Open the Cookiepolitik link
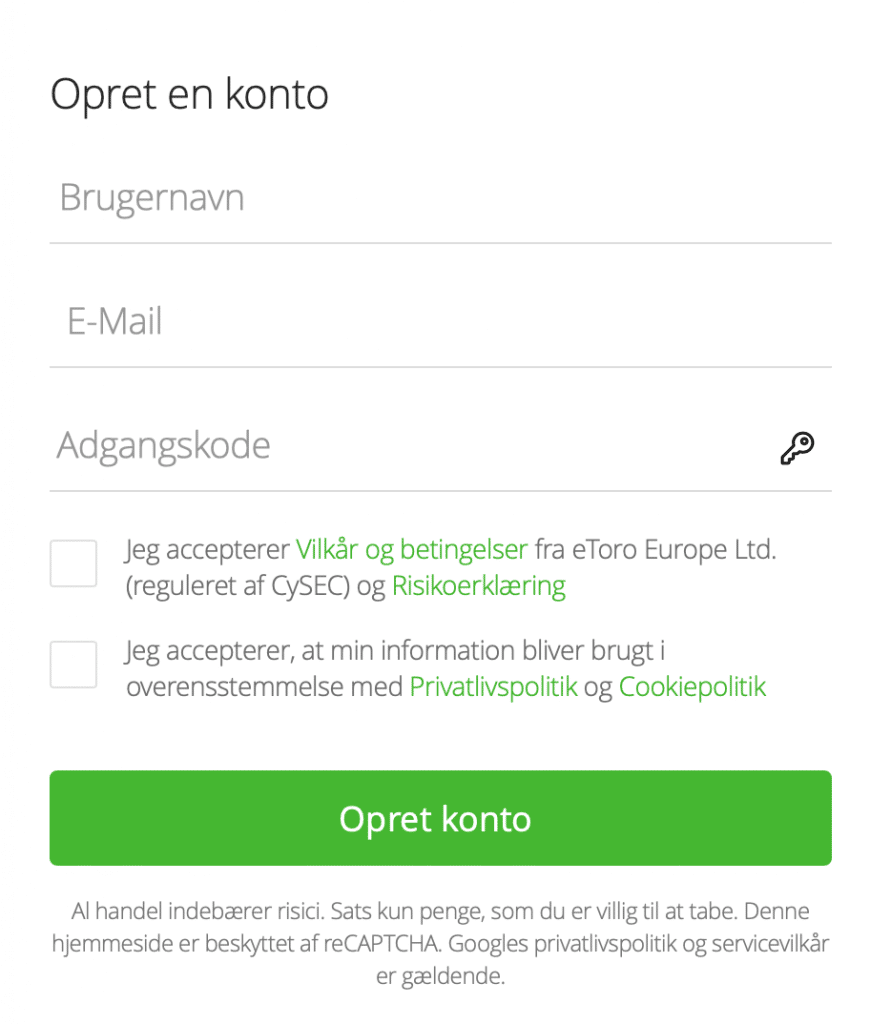 (692, 687)
